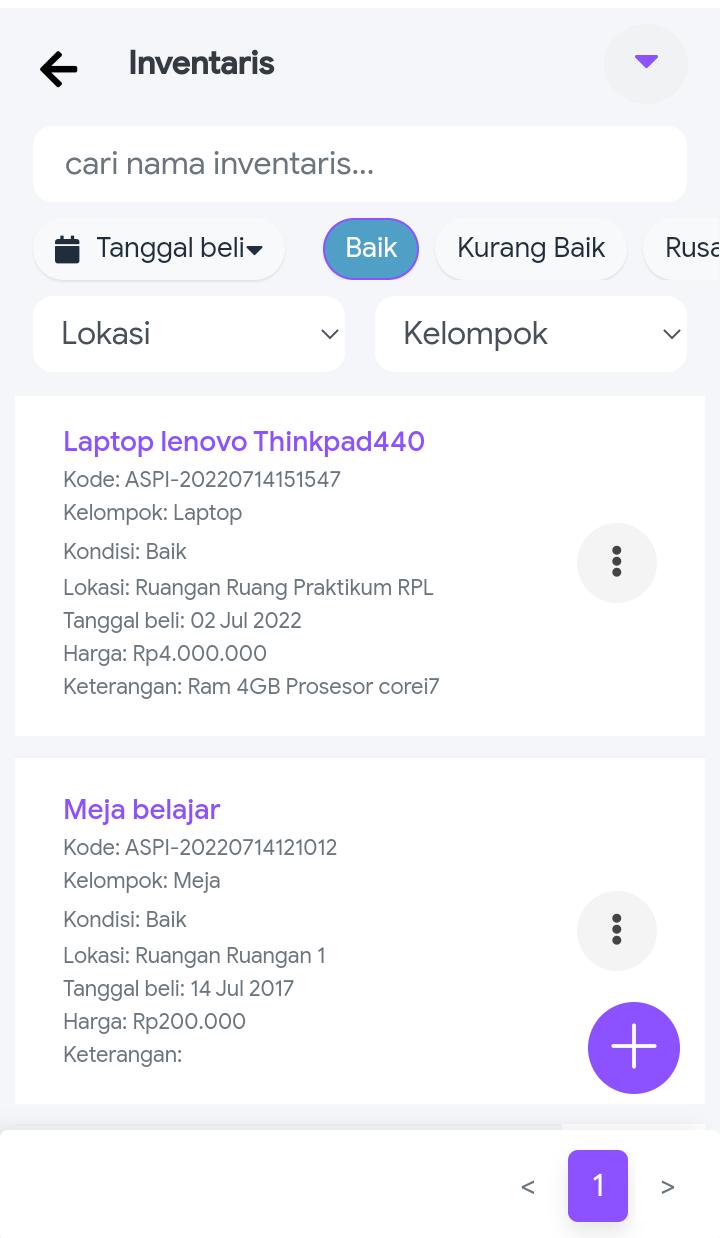Go back using the arrow icon

[59, 68]
